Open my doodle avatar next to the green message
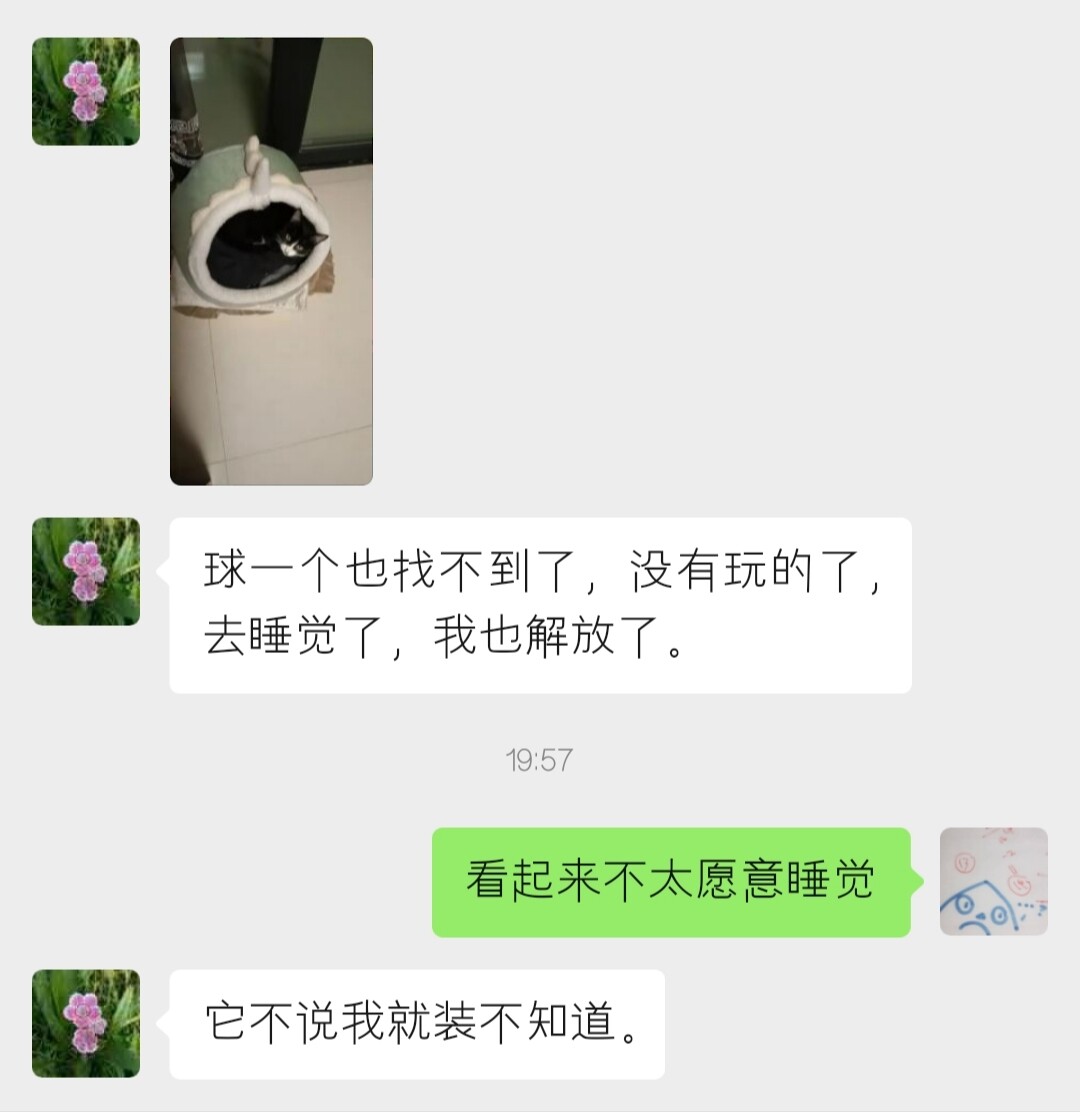 point(993,881)
